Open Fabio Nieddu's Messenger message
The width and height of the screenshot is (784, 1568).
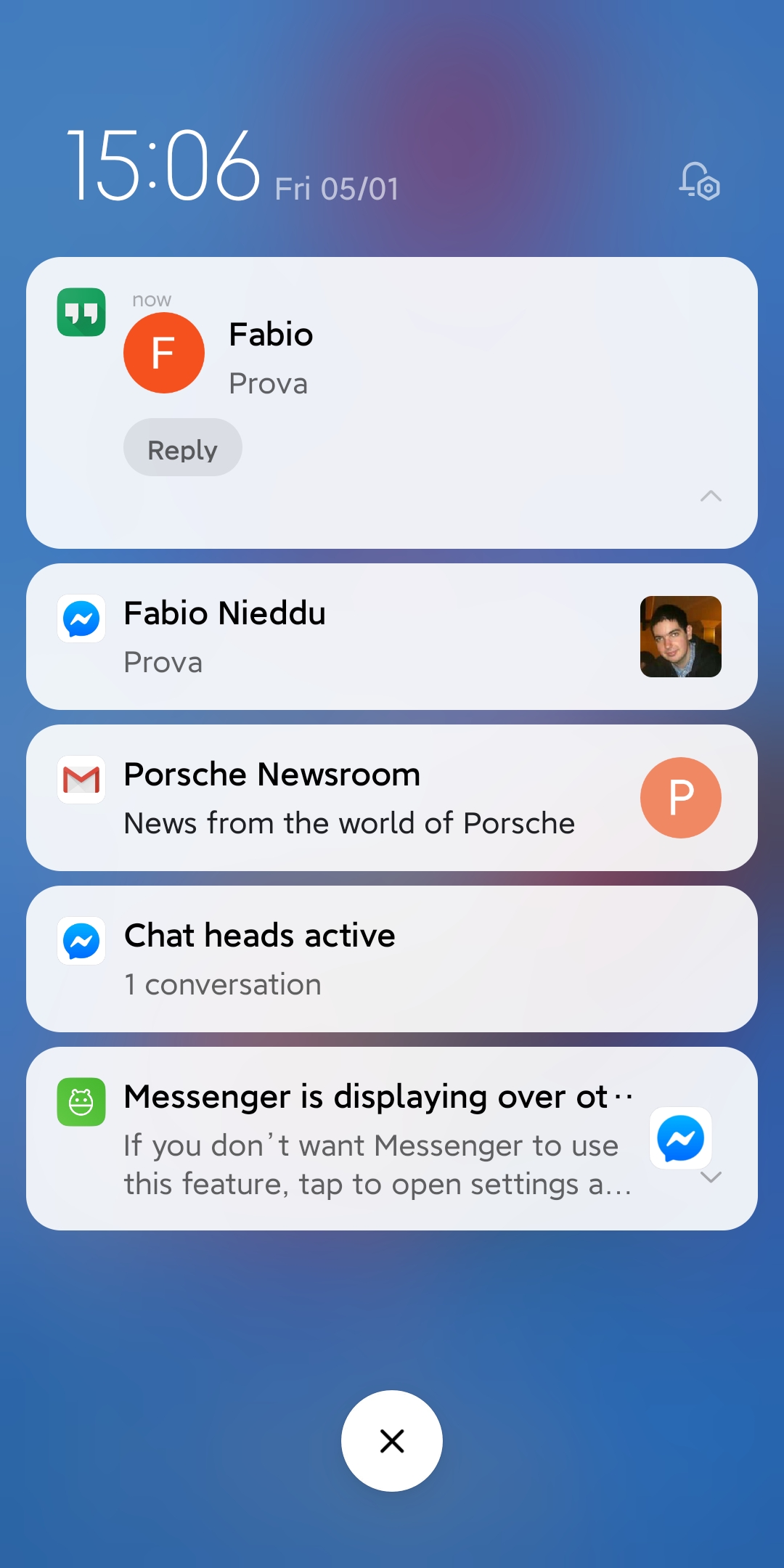tap(392, 637)
